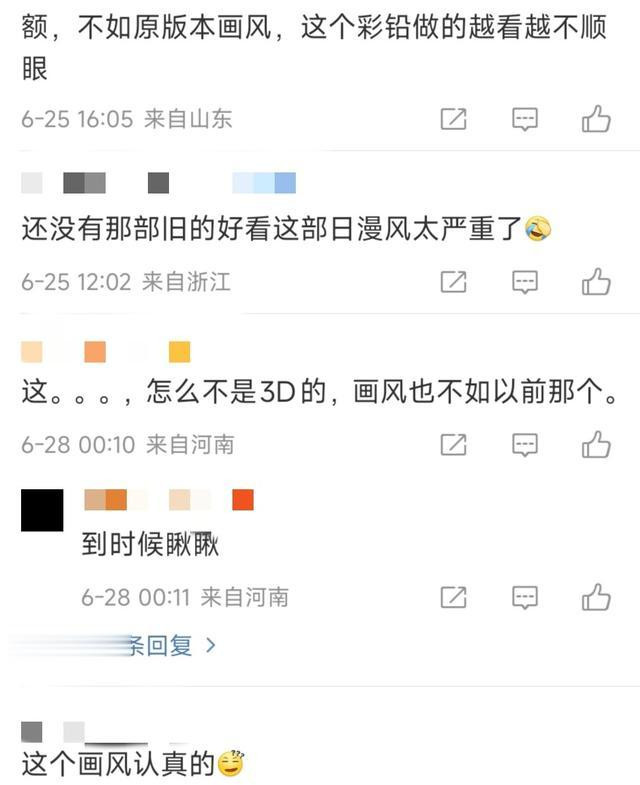Like the reply 到时候瞅瞅

[x=596, y=598]
